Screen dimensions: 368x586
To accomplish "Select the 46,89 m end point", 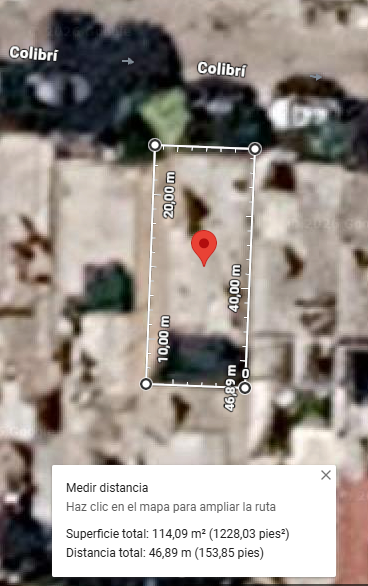I will 245,388.
